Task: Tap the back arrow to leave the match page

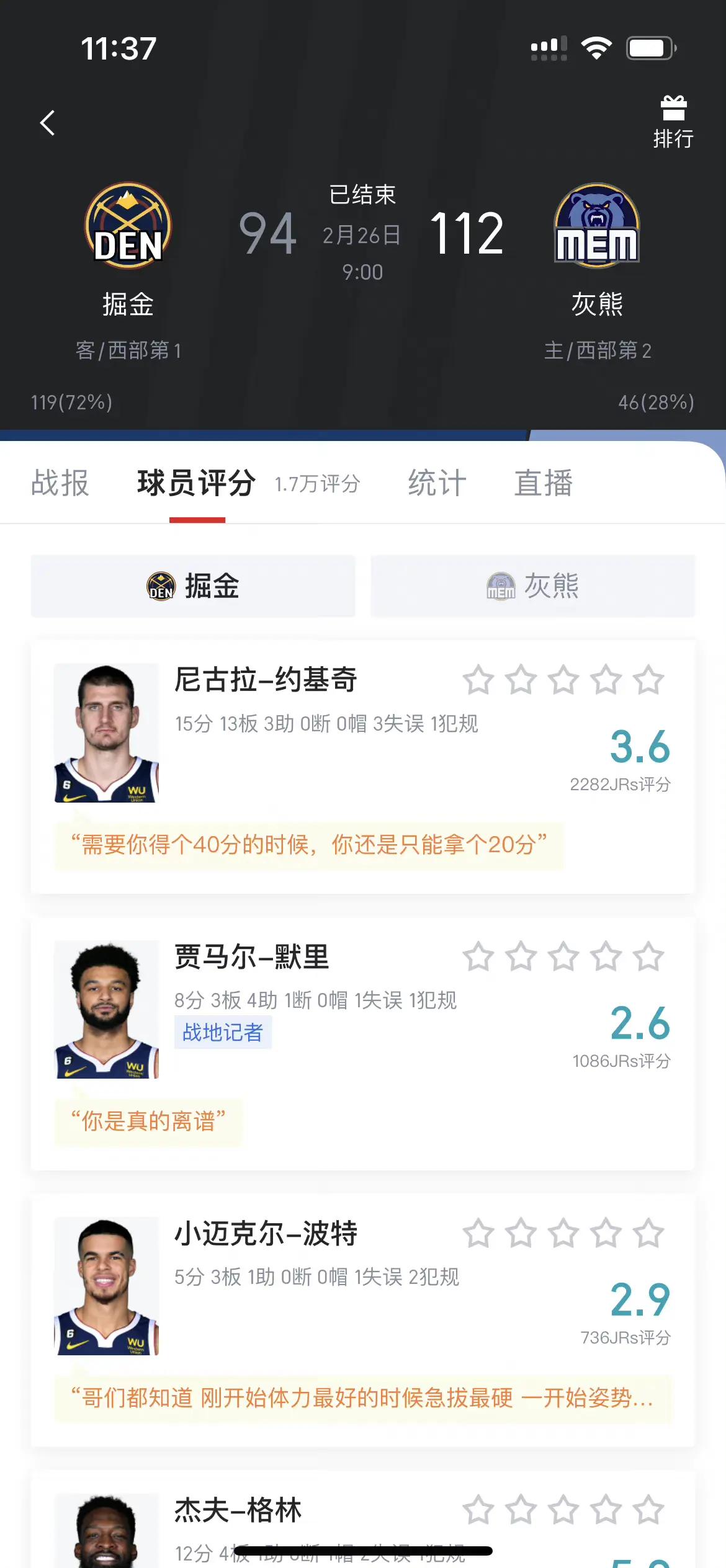Action: click(x=48, y=122)
